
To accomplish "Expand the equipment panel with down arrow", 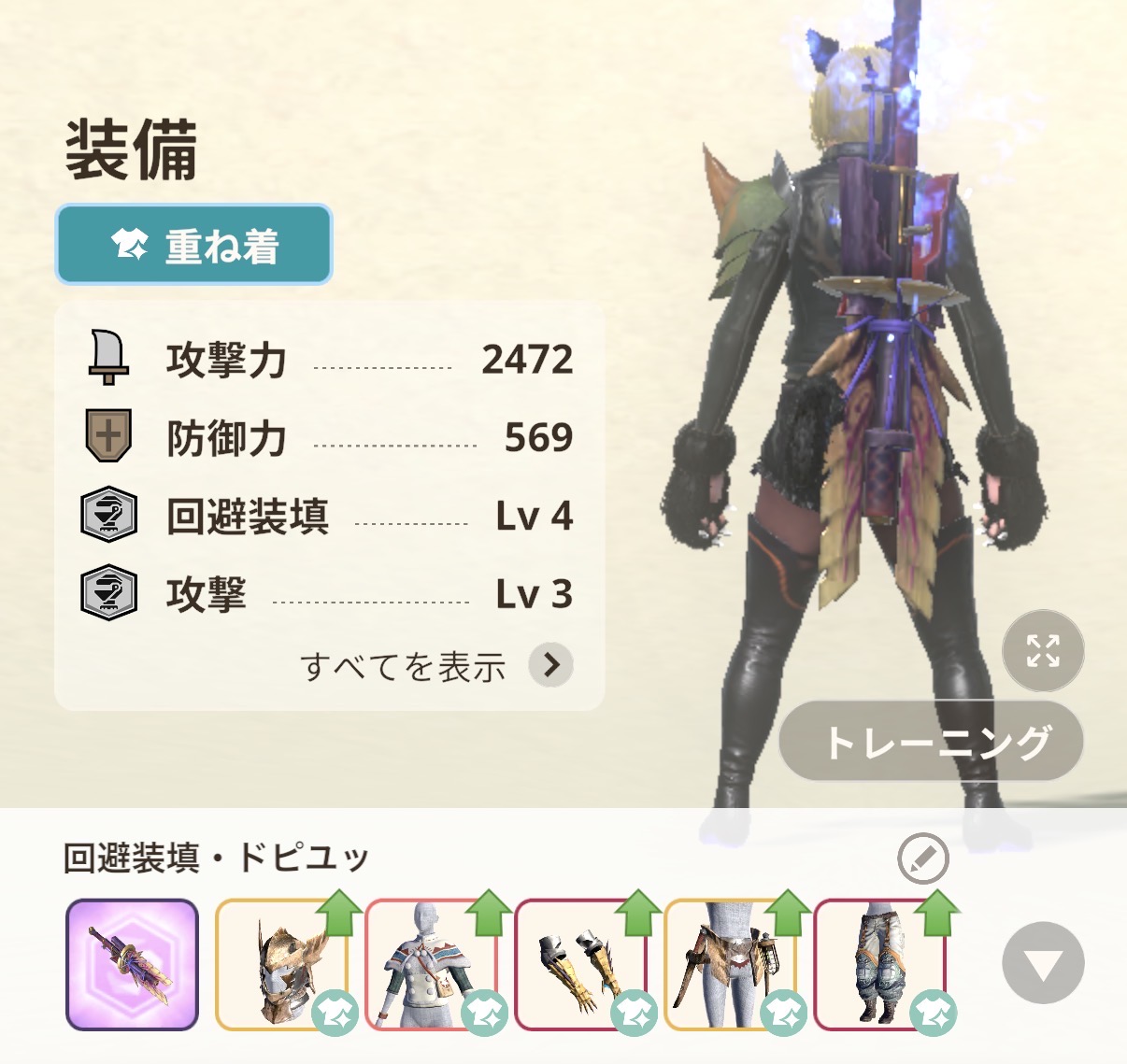I will [x=1043, y=963].
